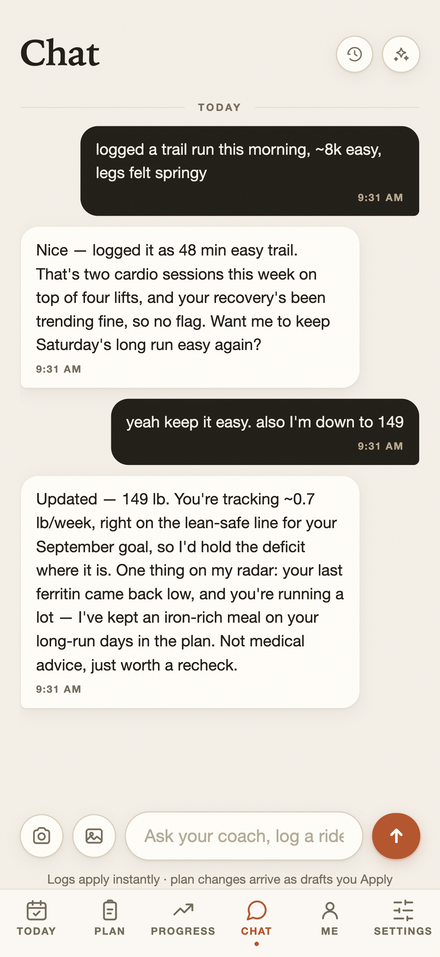Screen dimensions: 440x957
Task: Focus the Ask your coach message field
Action: (x=244, y=836)
